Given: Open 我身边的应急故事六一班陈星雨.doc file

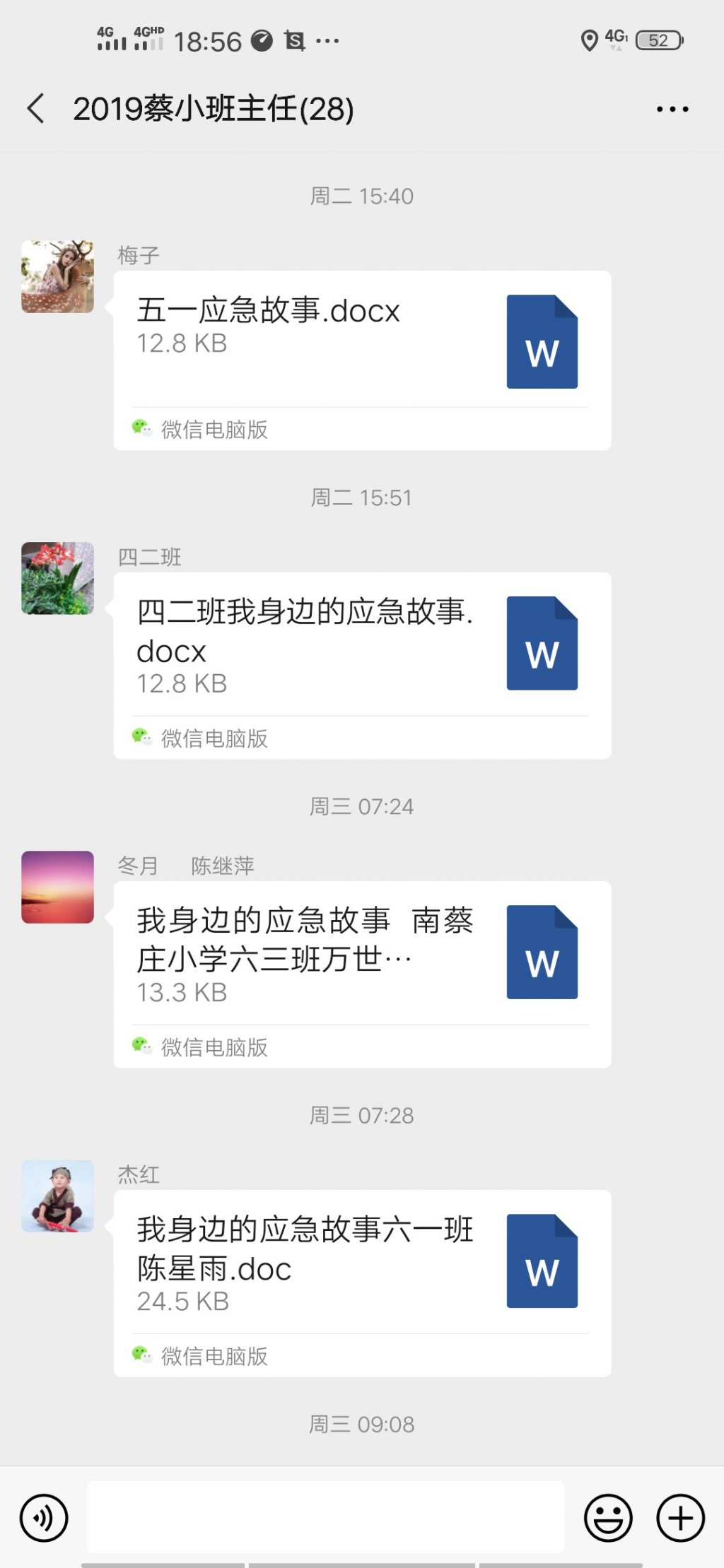Looking at the screenshot, I should [361, 1263].
